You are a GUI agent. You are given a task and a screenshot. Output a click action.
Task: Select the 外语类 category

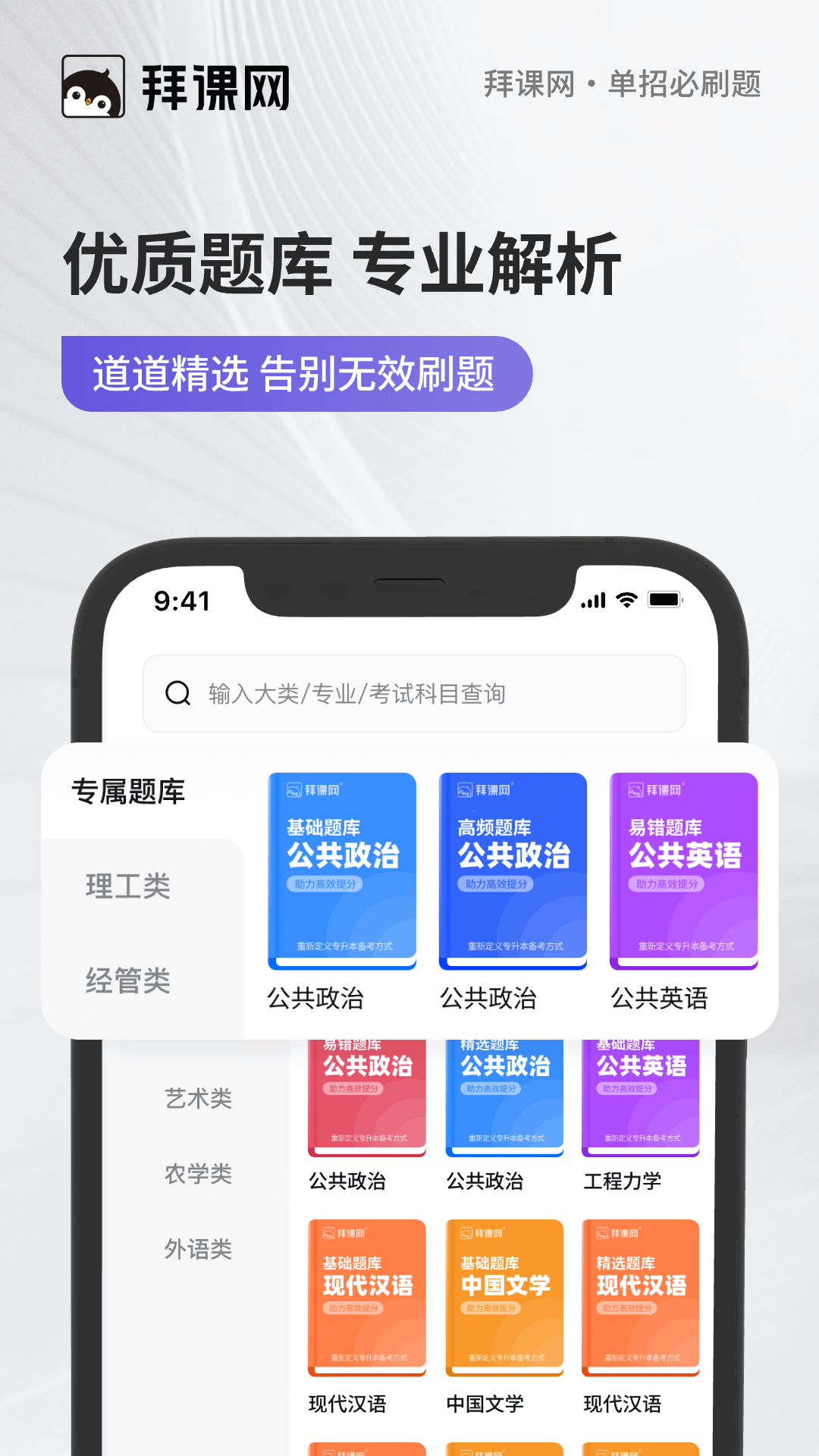197,1250
